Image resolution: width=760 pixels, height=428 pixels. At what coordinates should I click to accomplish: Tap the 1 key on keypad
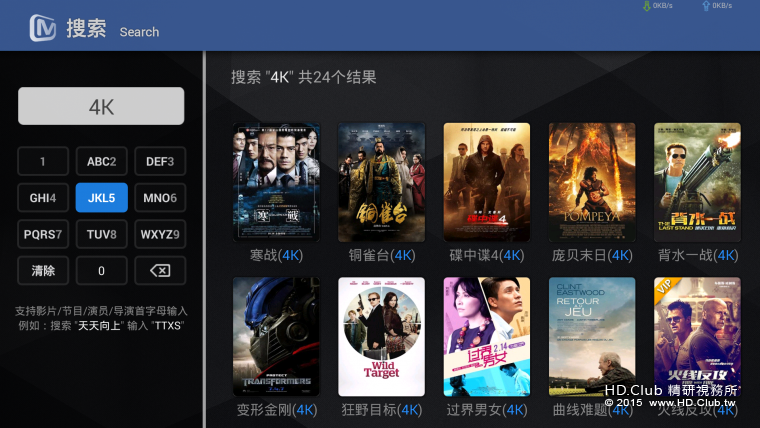pyautogui.click(x=43, y=161)
